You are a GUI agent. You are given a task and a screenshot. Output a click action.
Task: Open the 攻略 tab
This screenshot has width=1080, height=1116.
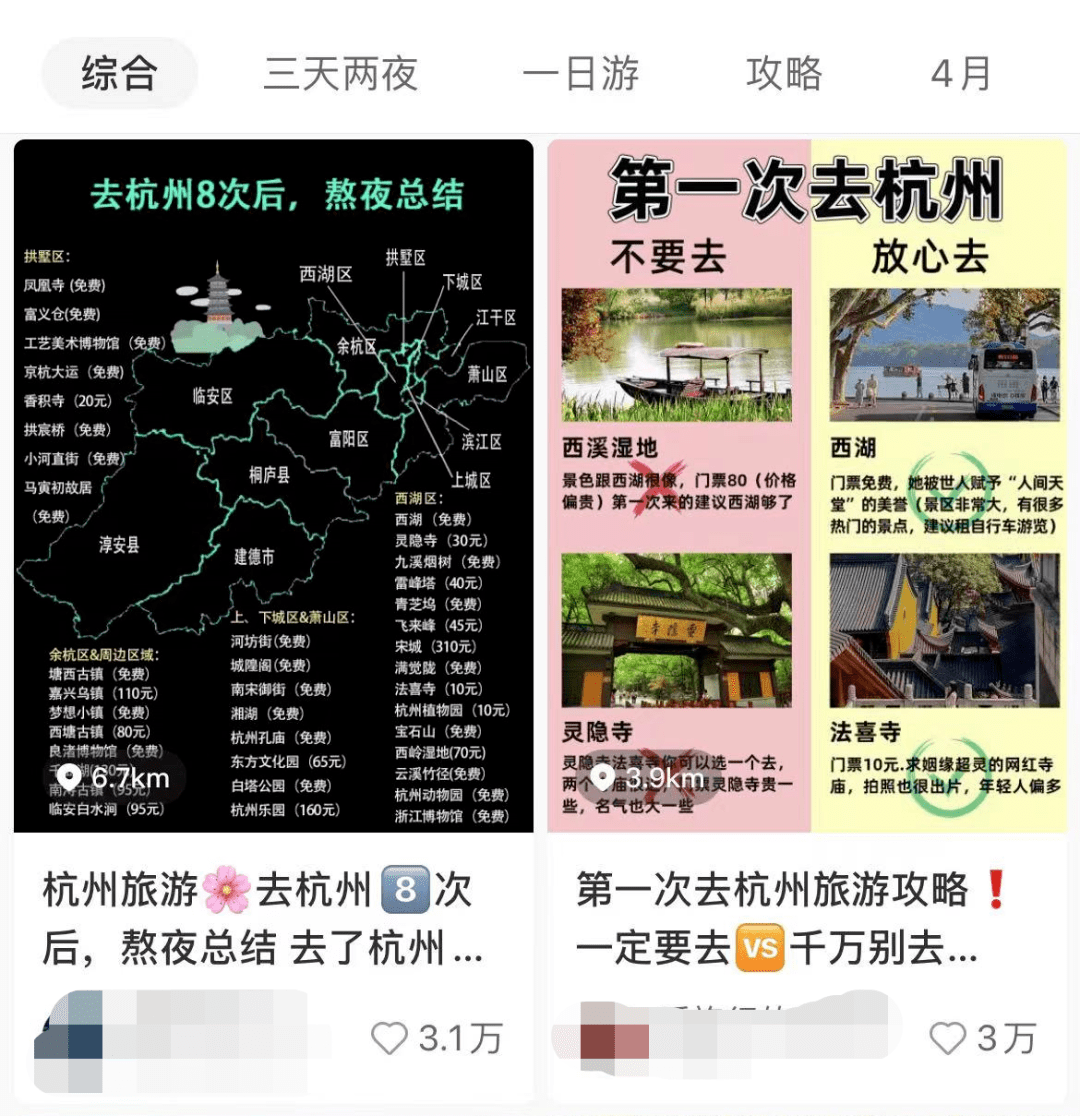[784, 74]
